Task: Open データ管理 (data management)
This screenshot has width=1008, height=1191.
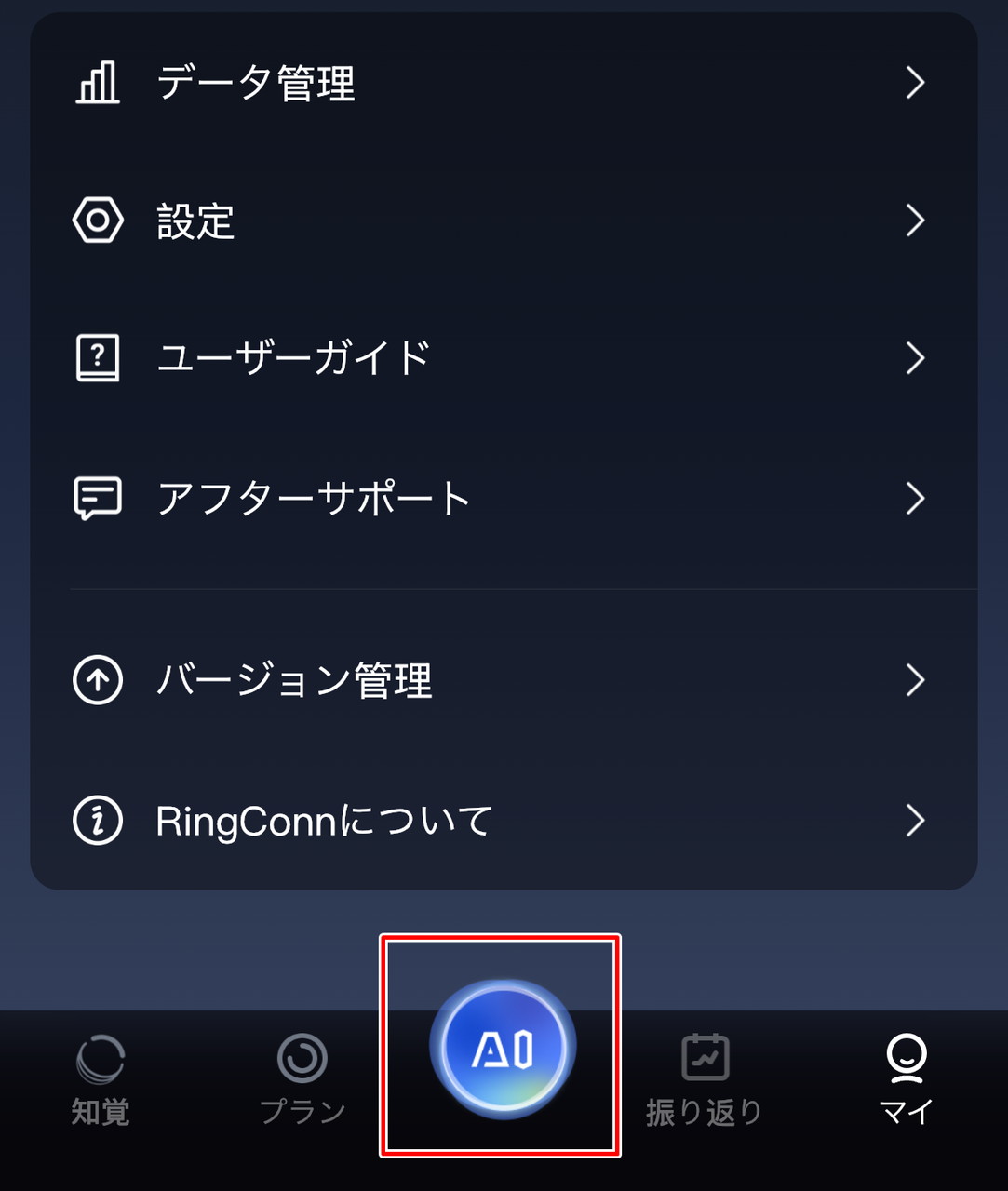Action: tap(503, 84)
